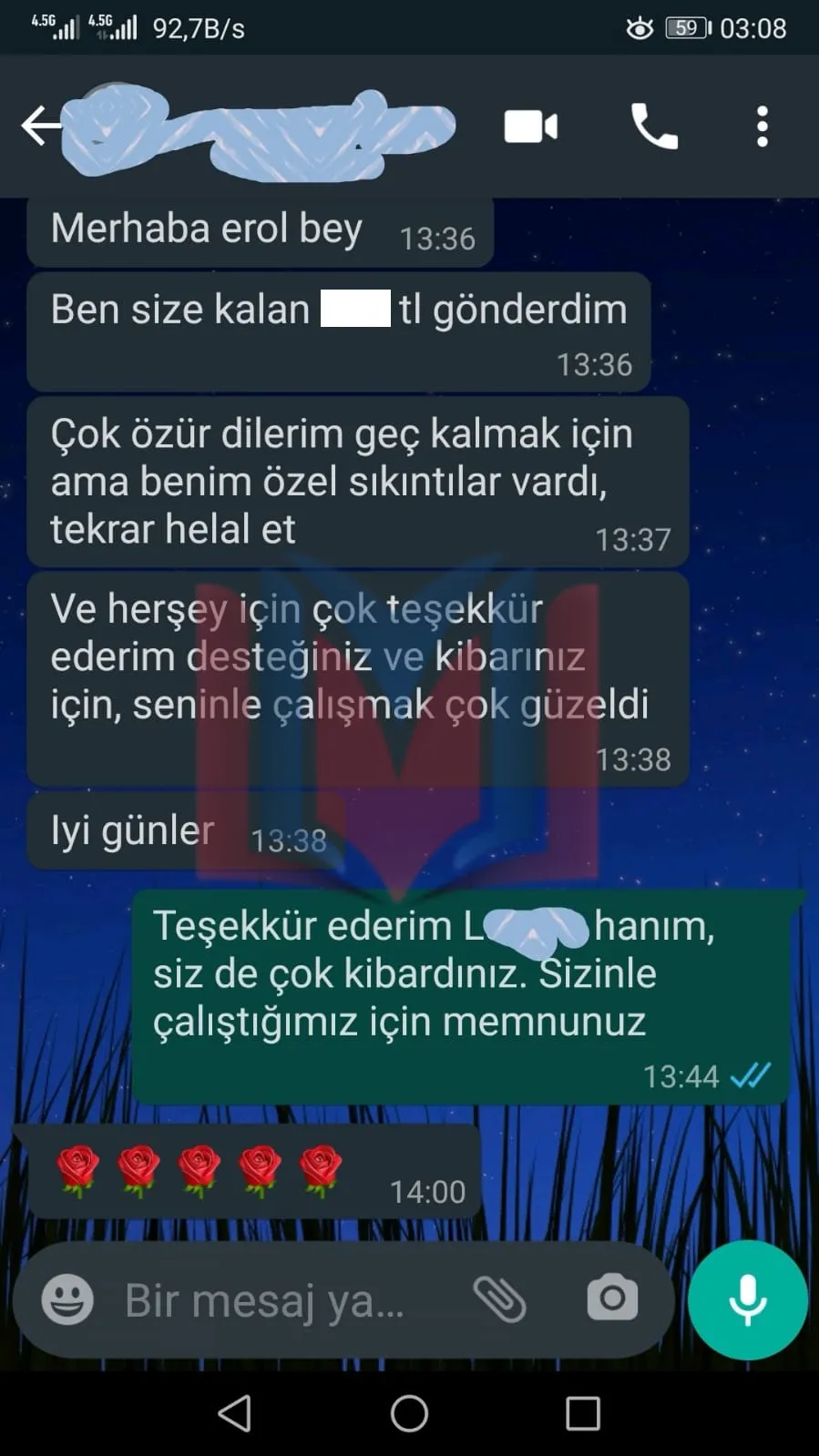Go back to the chat list
819x1456 pixels.
pyautogui.click(x=41, y=126)
